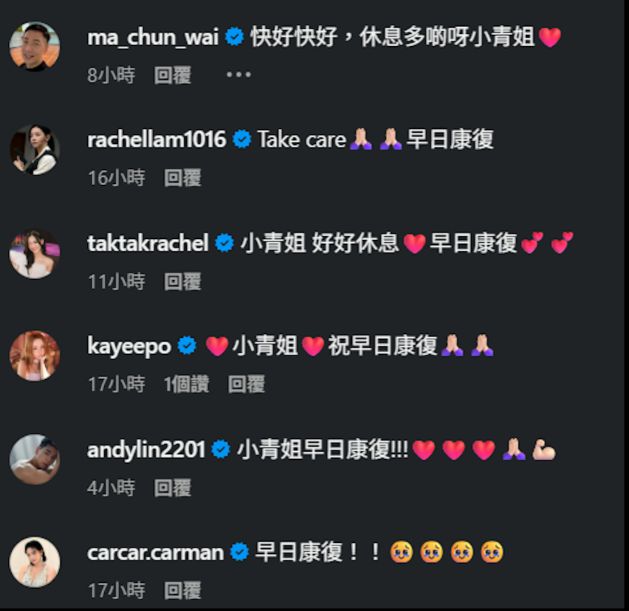
Task: Open andylin2201's profile from the username
Action: point(146,450)
